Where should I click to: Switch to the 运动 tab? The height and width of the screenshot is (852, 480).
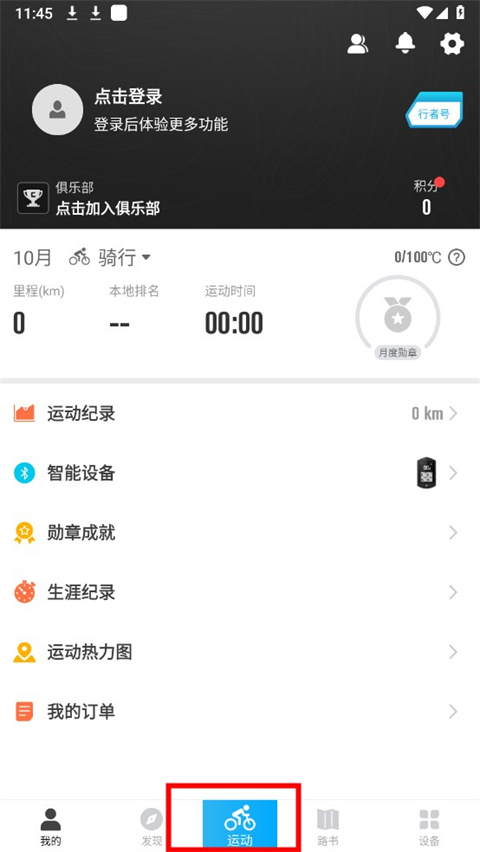click(x=240, y=824)
